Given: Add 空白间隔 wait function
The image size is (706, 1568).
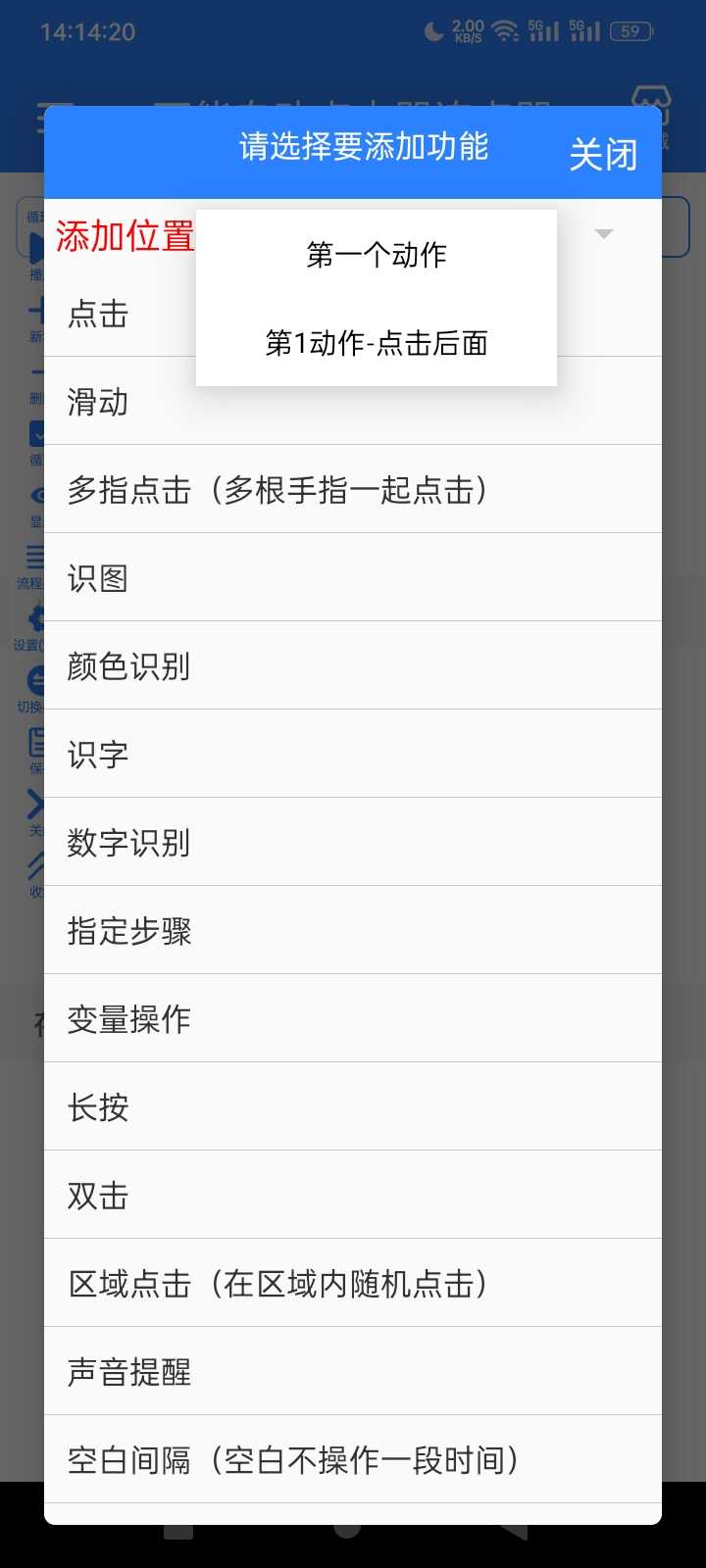Looking at the screenshot, I should coord(353,1460).
